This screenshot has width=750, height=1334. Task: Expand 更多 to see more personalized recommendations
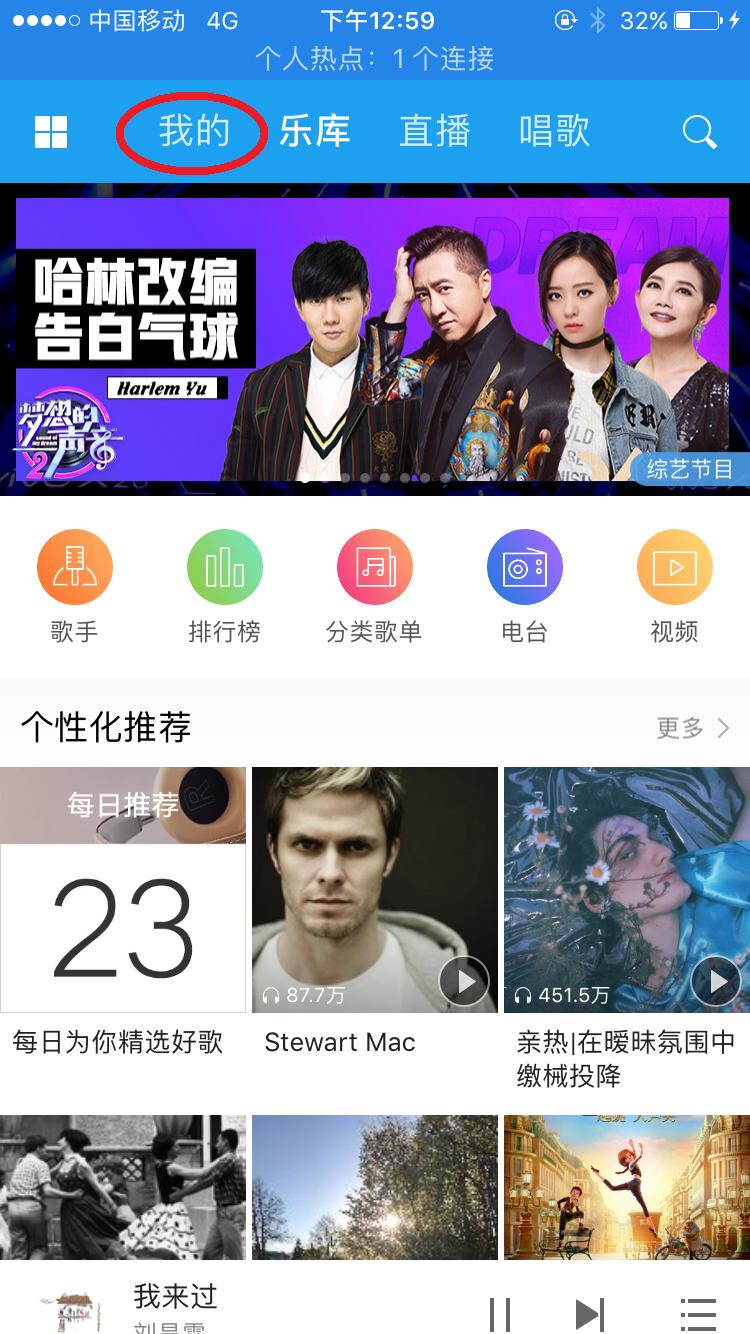(x=694, y=727)
